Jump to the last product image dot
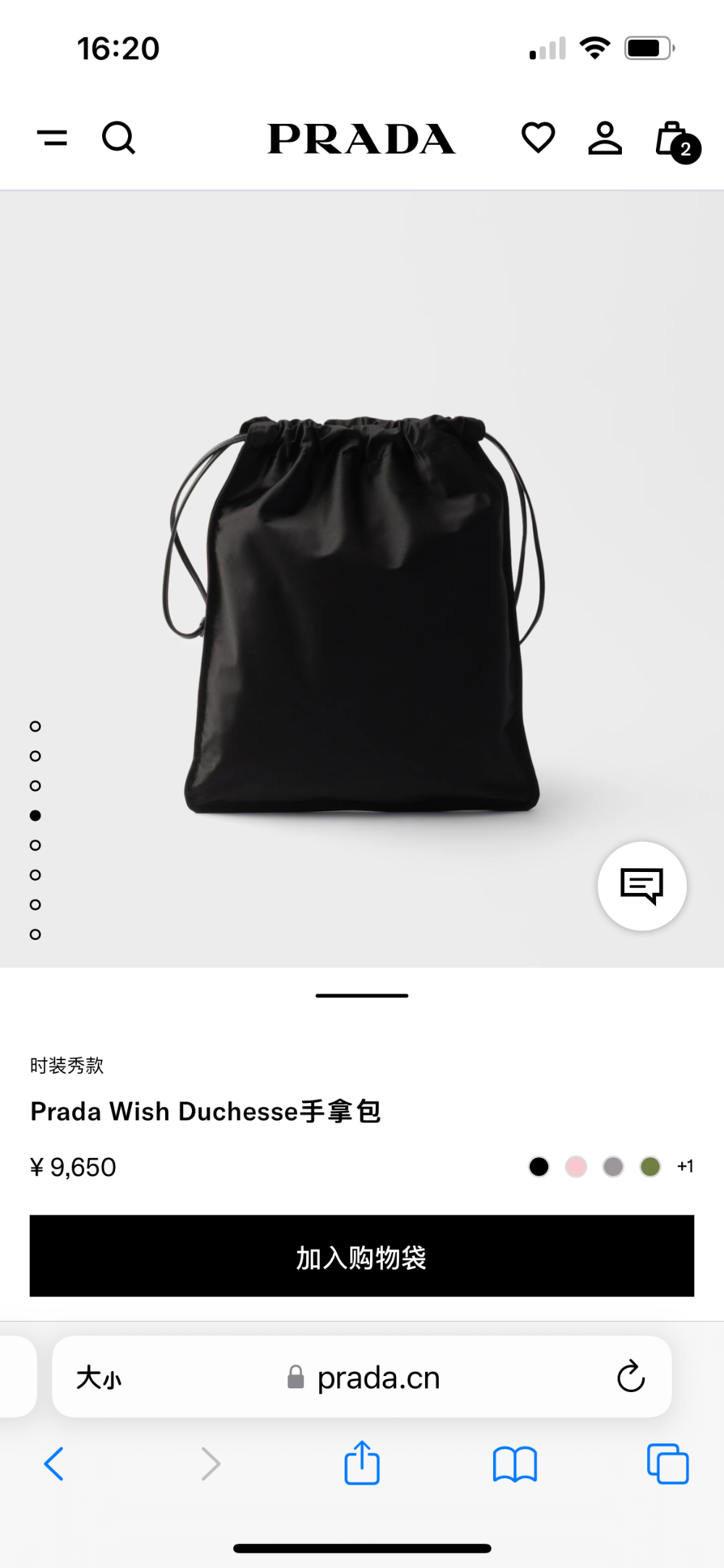The width and height of the screenshot is (724, 1568). coord(35,934)
